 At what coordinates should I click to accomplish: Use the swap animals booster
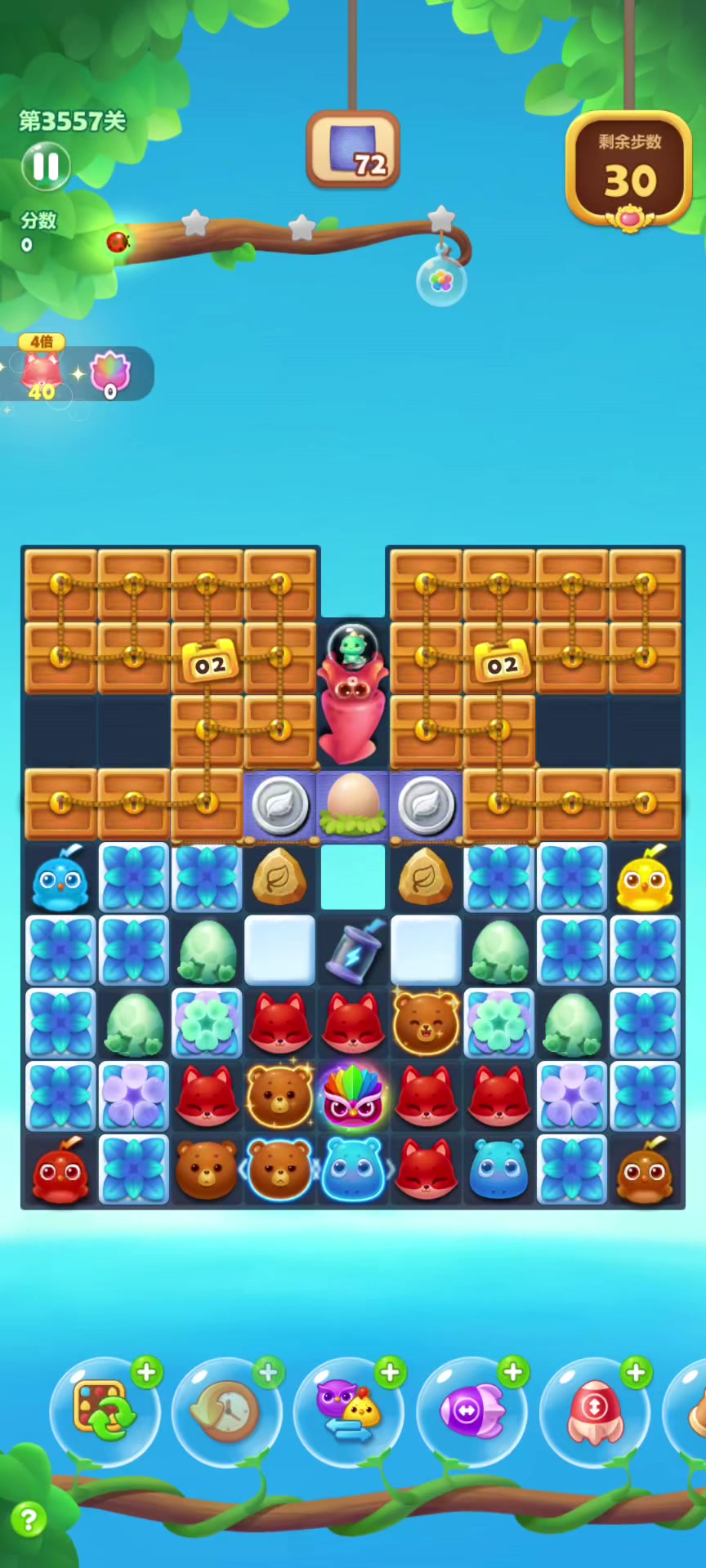[x=349, y=1411]
